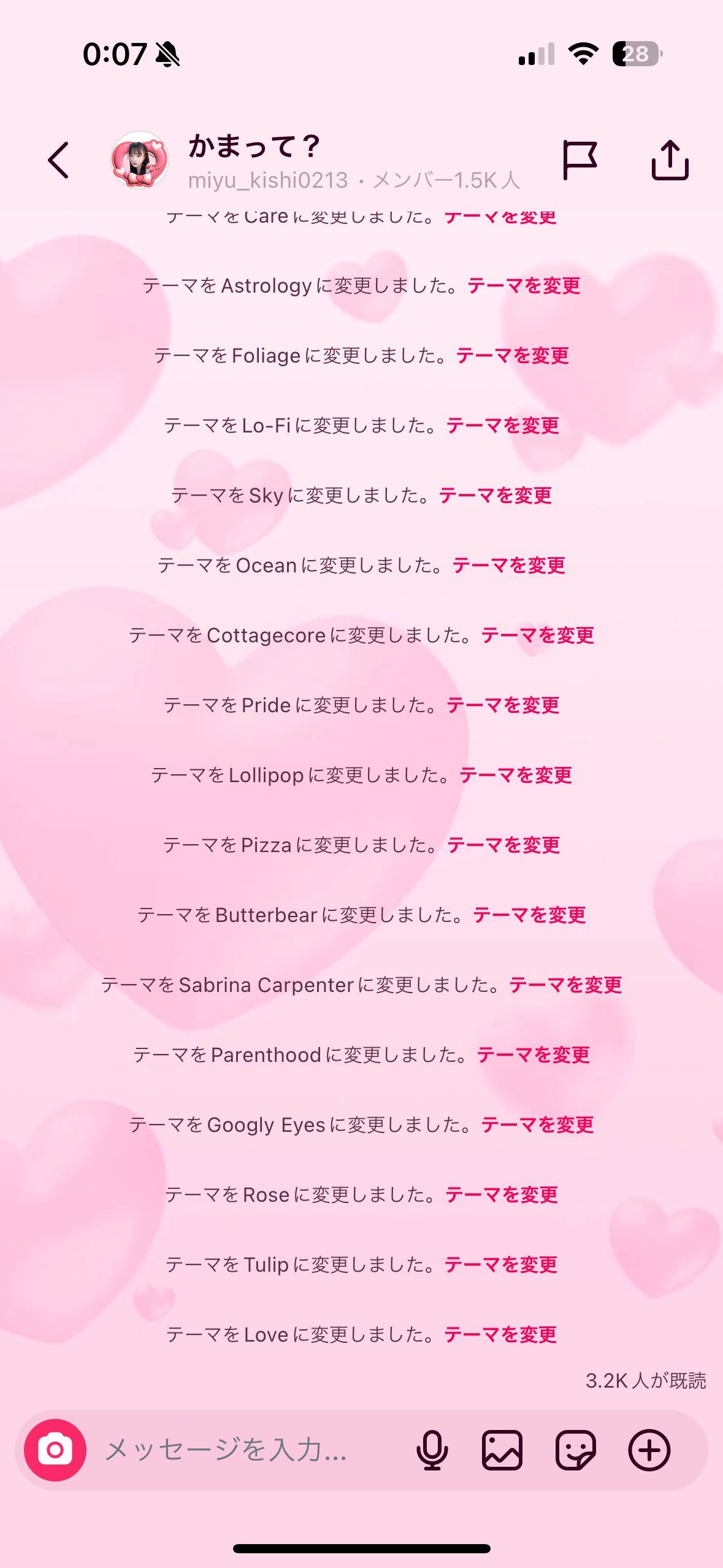Tap テーマを変更 next to Ocean
The width and height of the screenshot is (723, 1568).
click(509, 565)
